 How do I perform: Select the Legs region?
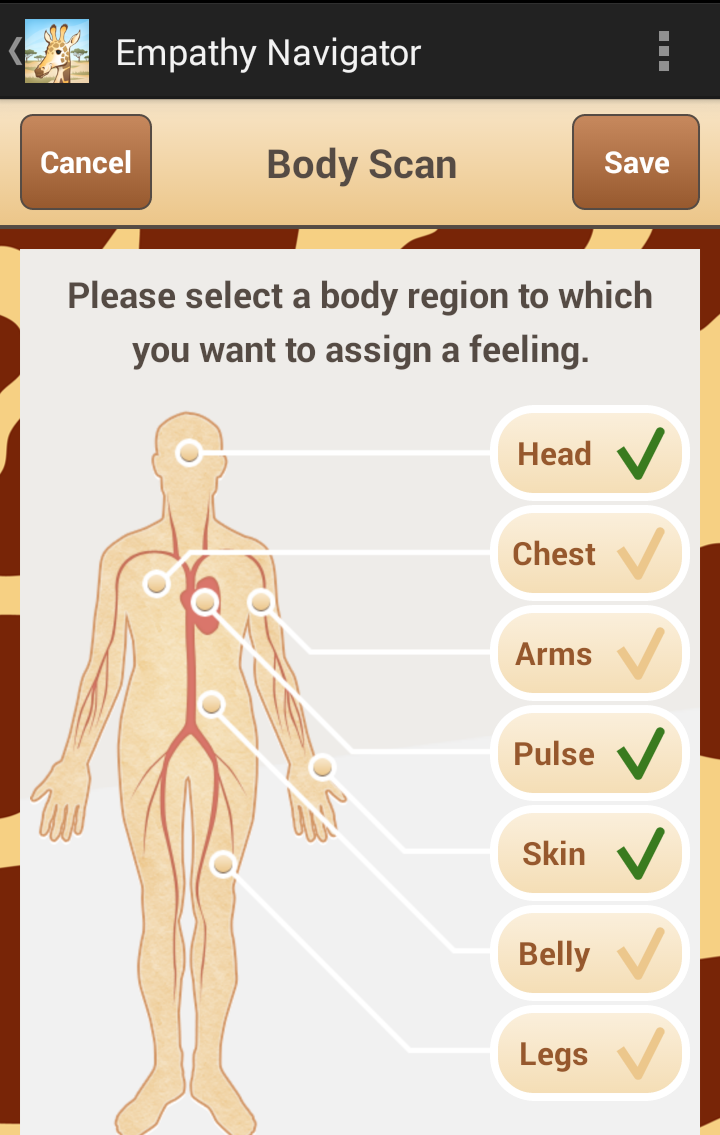[589, 1054]
